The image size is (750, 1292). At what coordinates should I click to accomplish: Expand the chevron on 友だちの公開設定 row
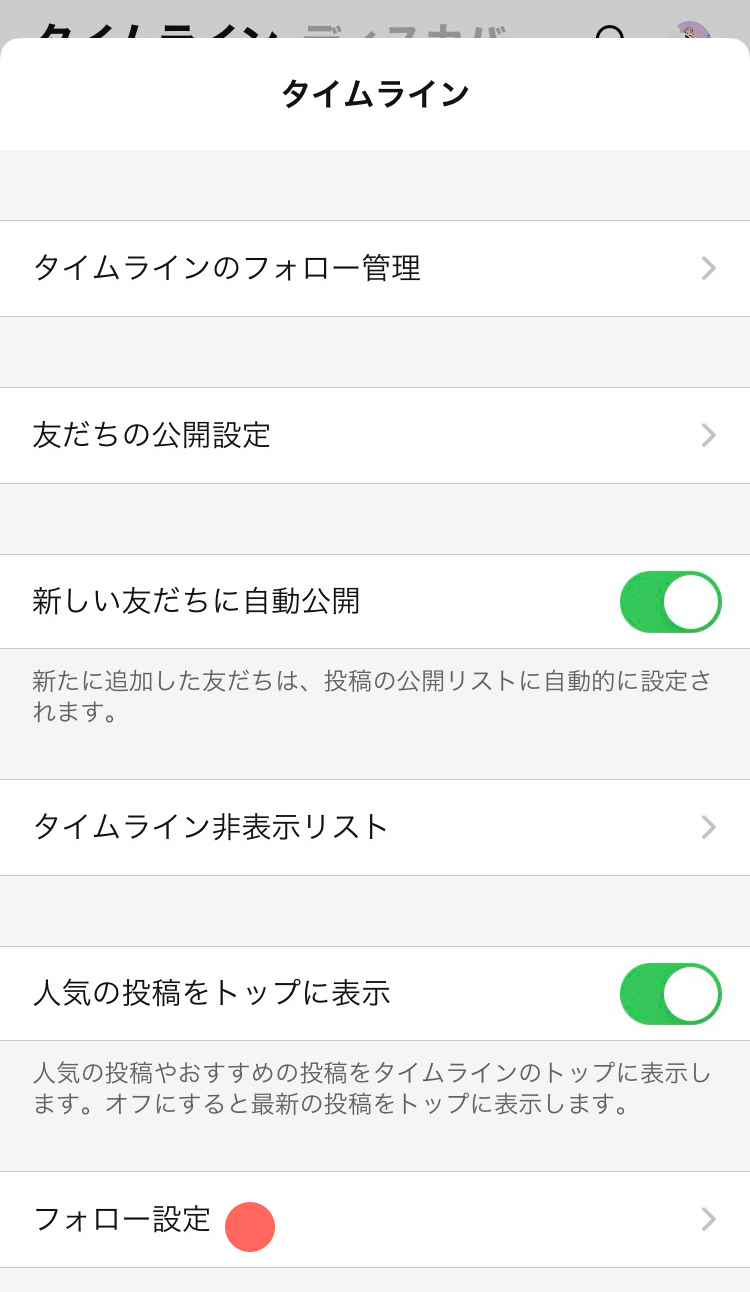[709, 435]
